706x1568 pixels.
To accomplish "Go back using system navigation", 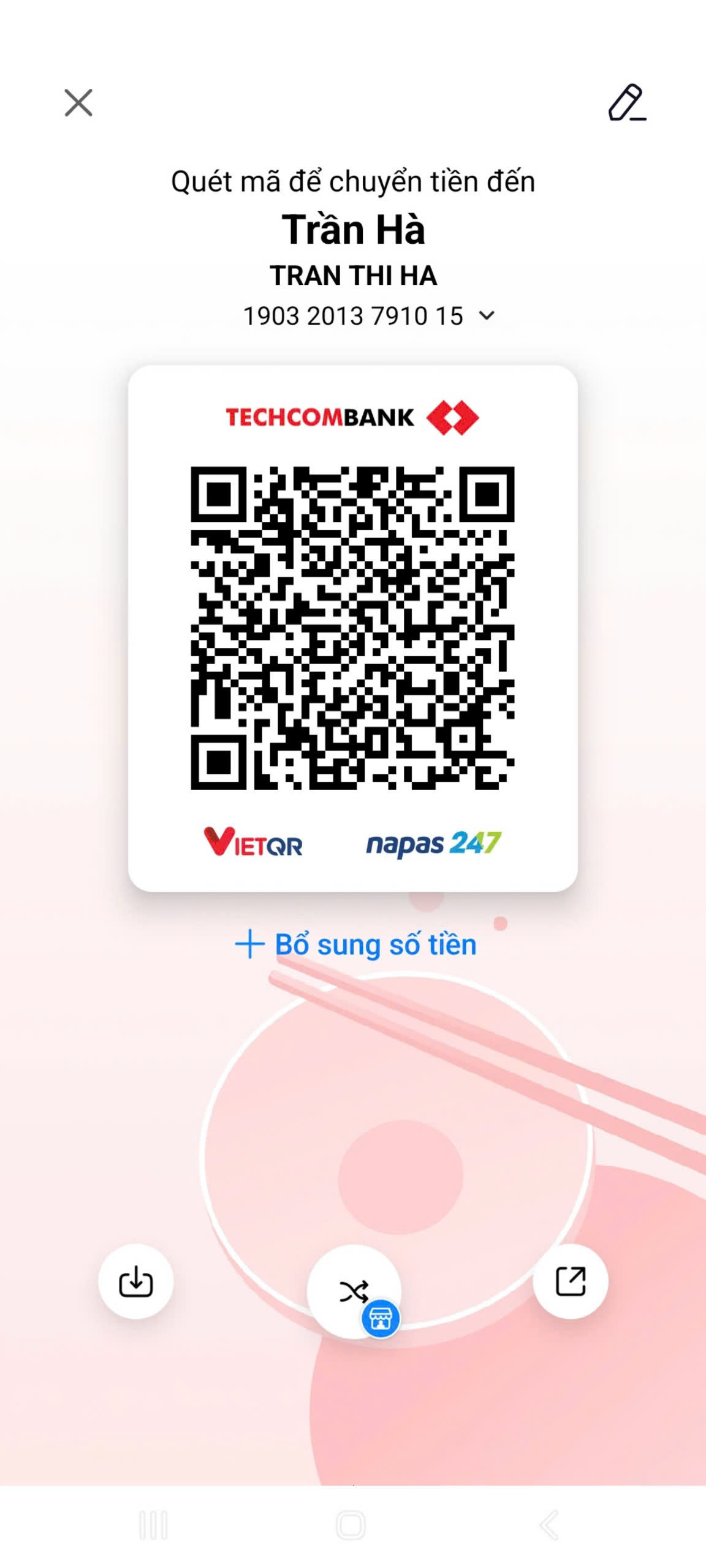I will click(x=550, y=1525).
